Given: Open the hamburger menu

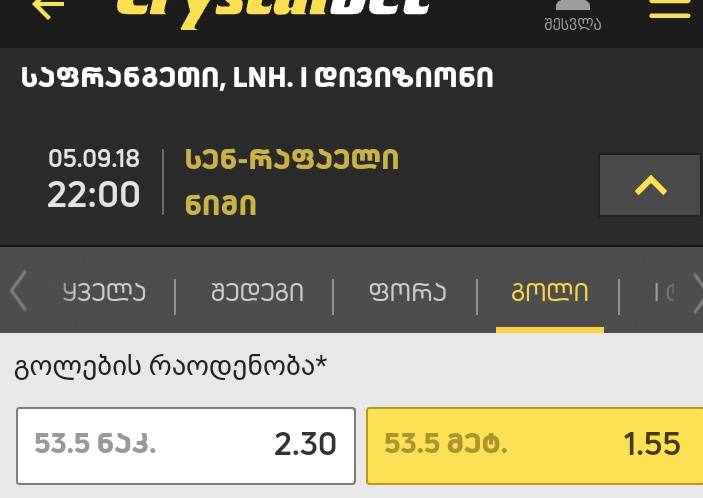Looking at the screenshot, I should coord(669,8).
